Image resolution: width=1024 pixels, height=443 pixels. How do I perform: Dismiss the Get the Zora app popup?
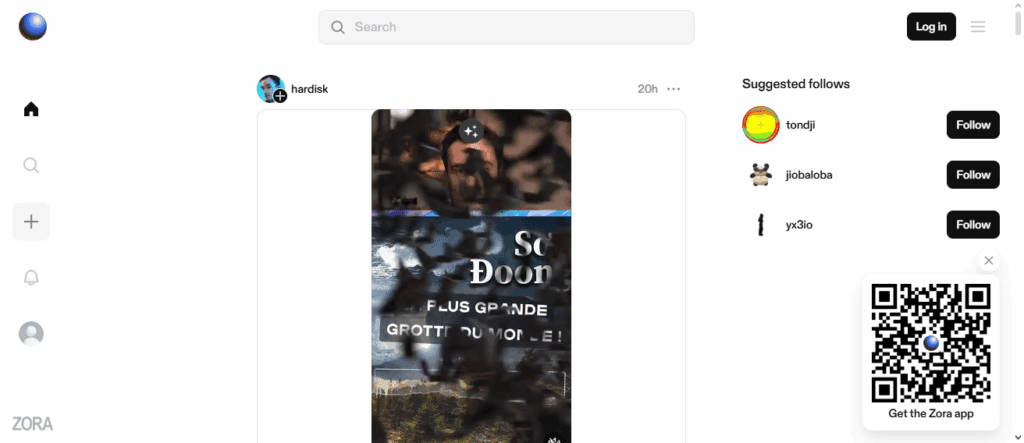(x=989, y=261)
